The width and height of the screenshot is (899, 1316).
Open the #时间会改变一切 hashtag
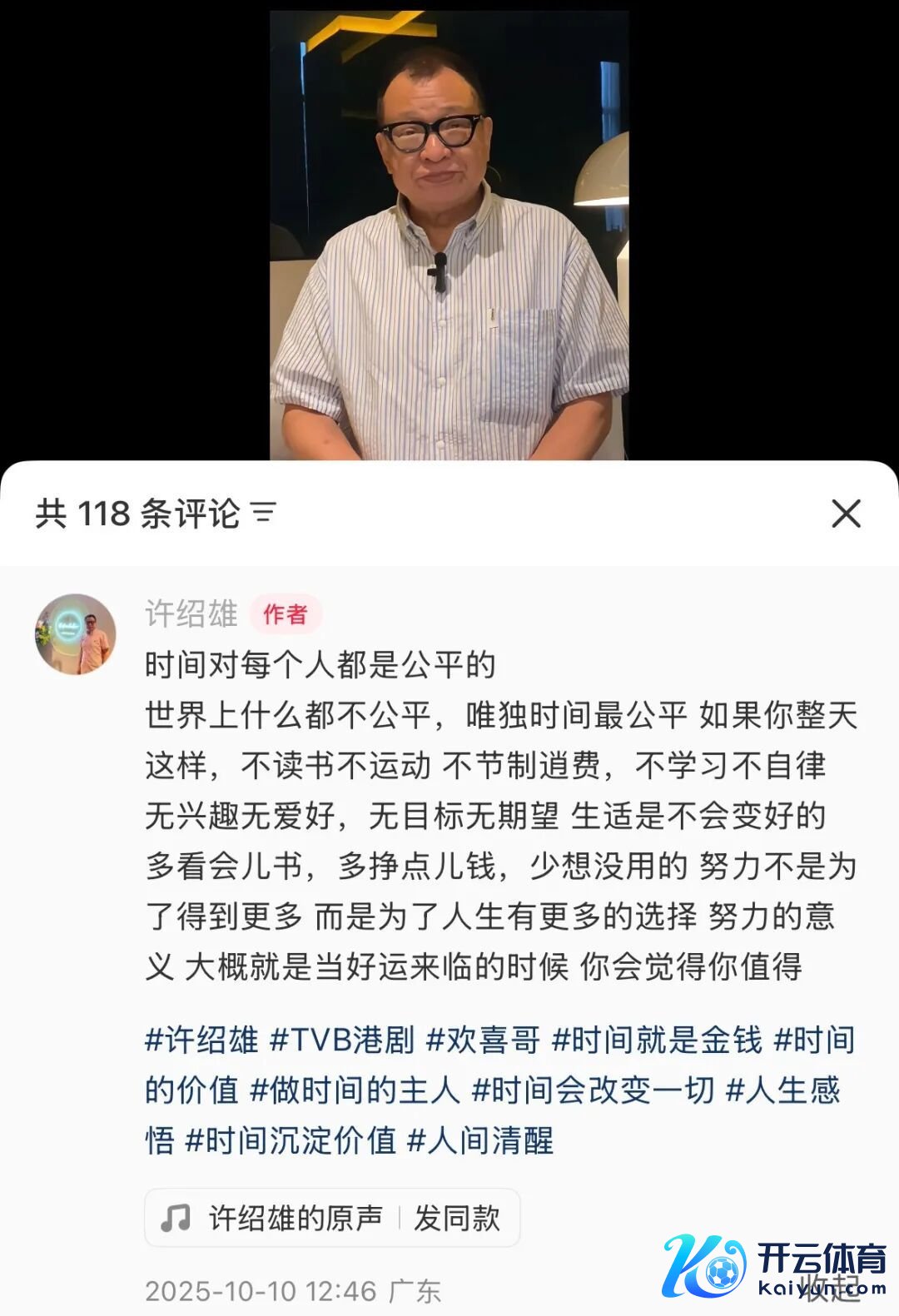(593, 1090)
